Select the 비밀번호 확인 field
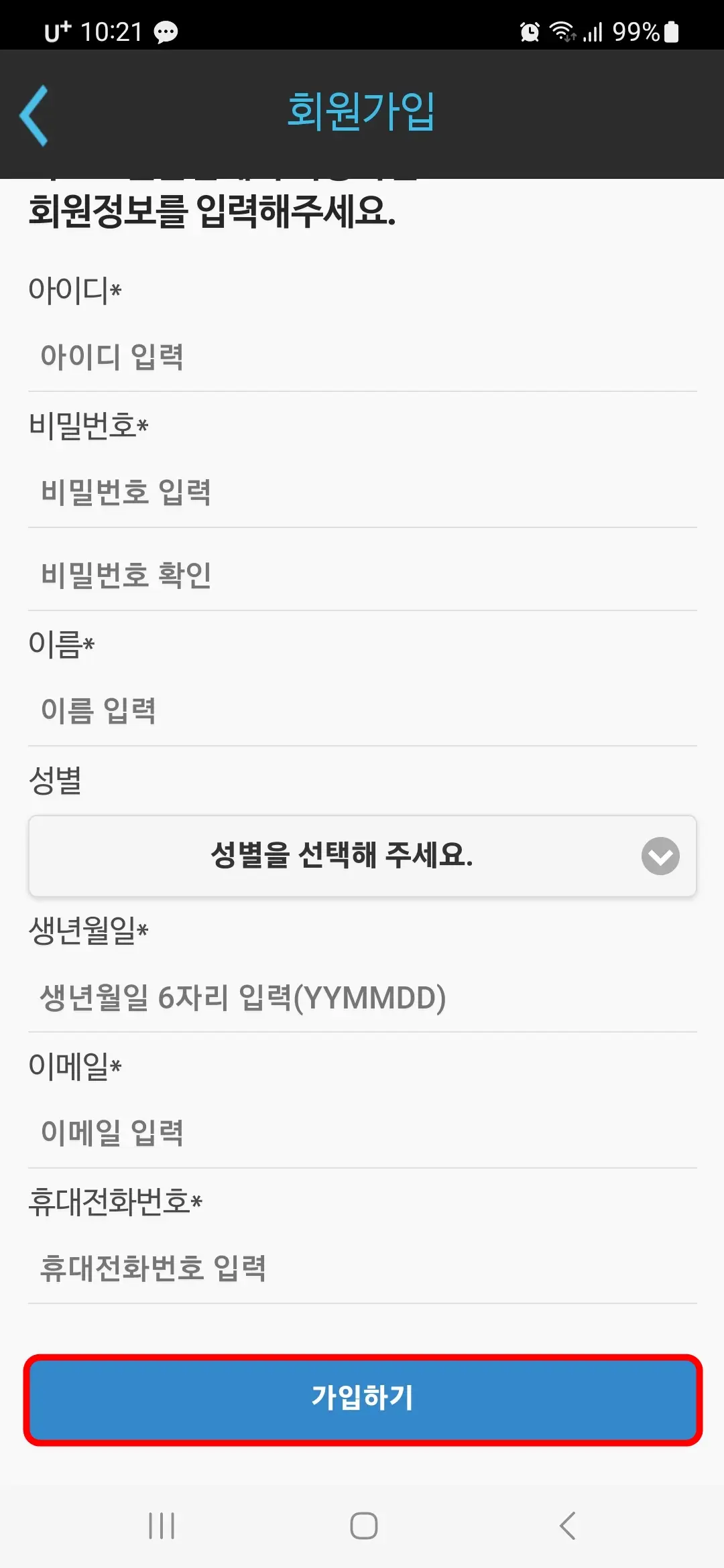 (x=362, y=575)
